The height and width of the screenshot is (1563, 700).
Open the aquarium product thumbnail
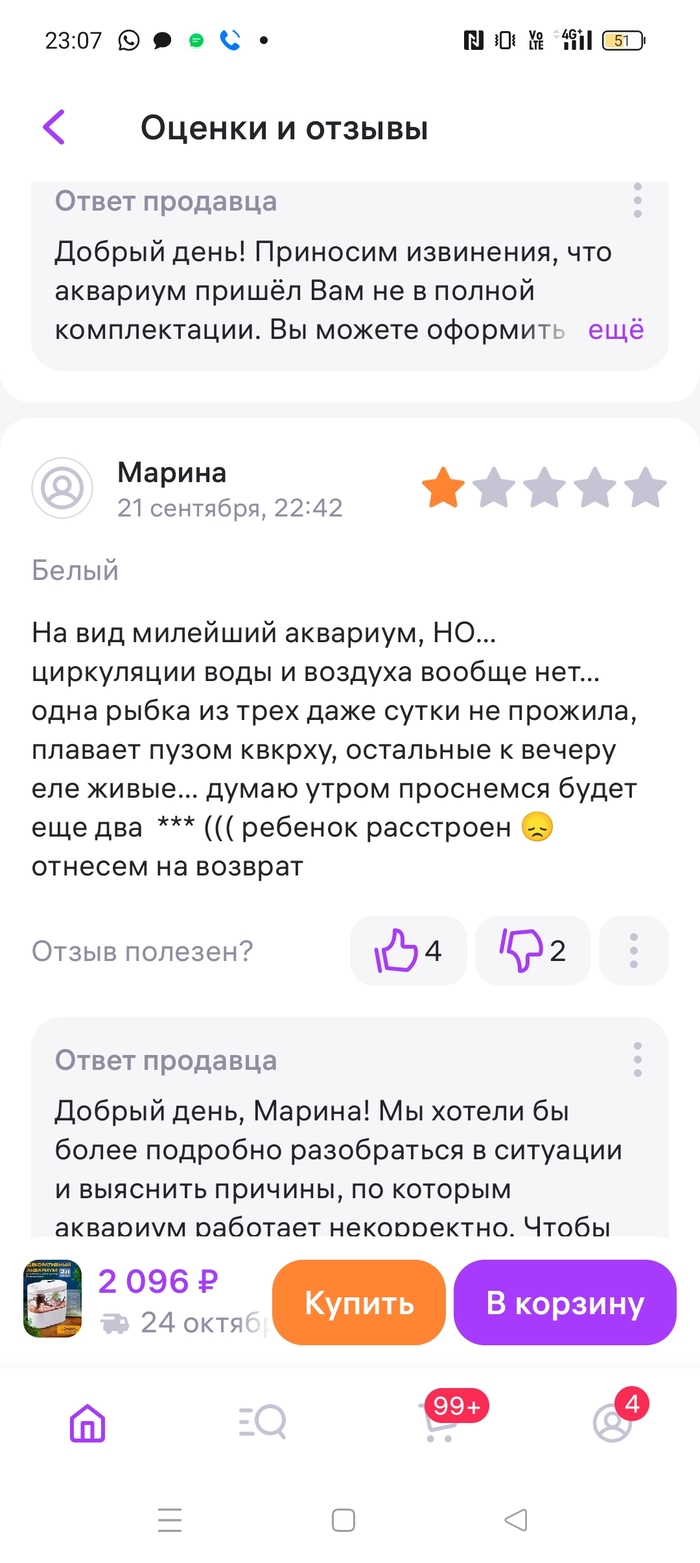53,1299
